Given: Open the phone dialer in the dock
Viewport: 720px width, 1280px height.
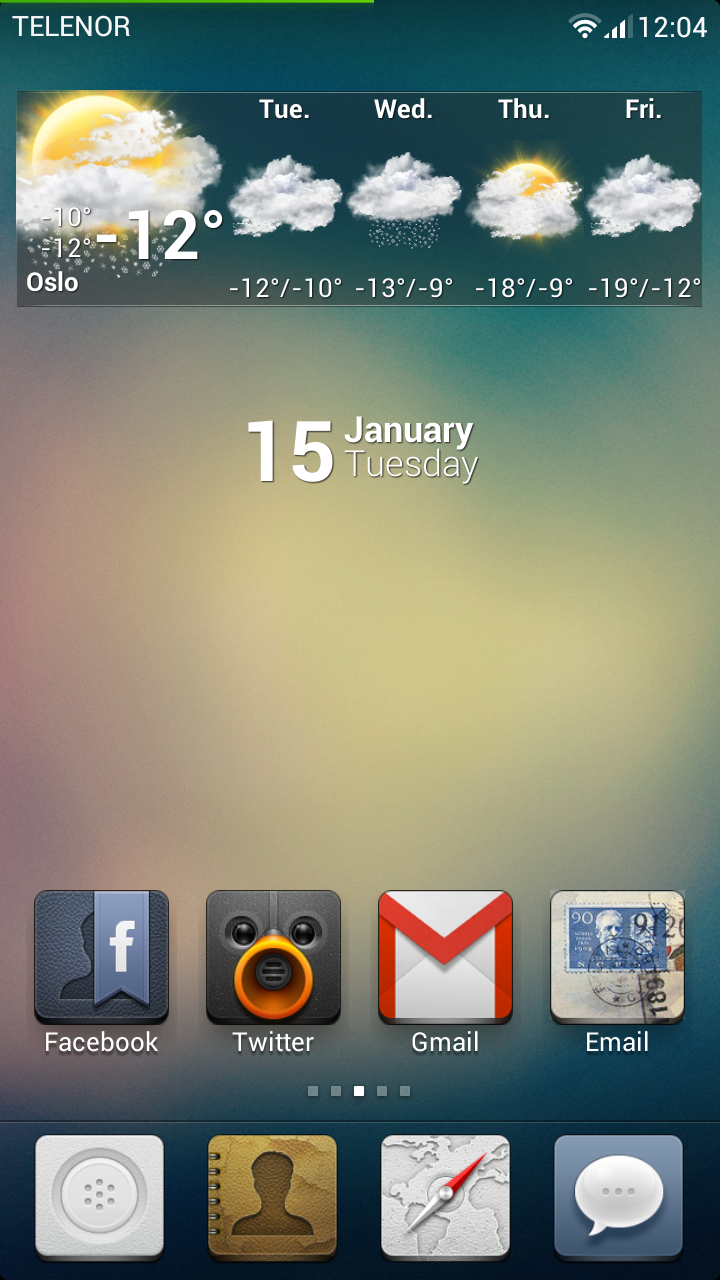Looking at the screenshot, I should pyautogui.click(x=99, y=1197).
